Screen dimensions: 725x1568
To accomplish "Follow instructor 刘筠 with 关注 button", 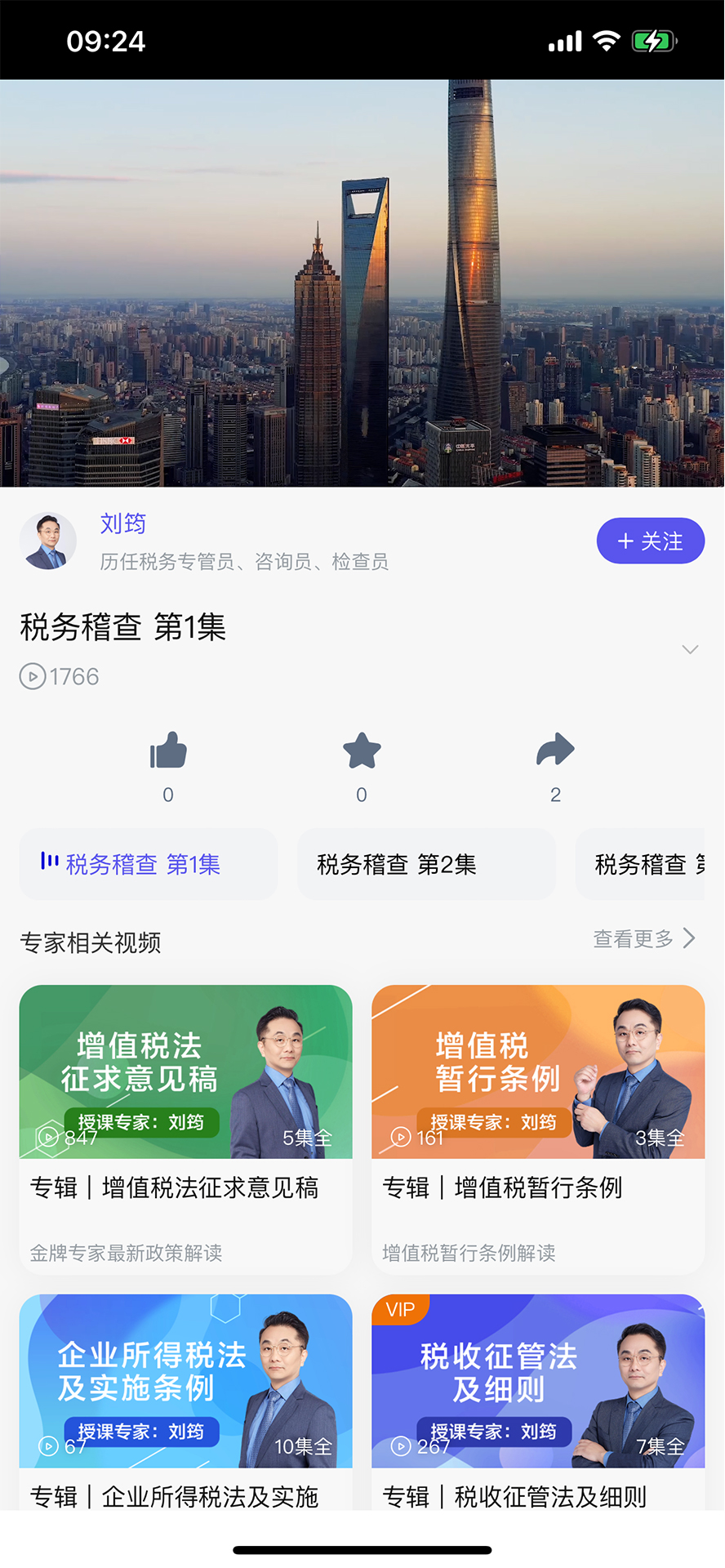I will pos(650,541).
